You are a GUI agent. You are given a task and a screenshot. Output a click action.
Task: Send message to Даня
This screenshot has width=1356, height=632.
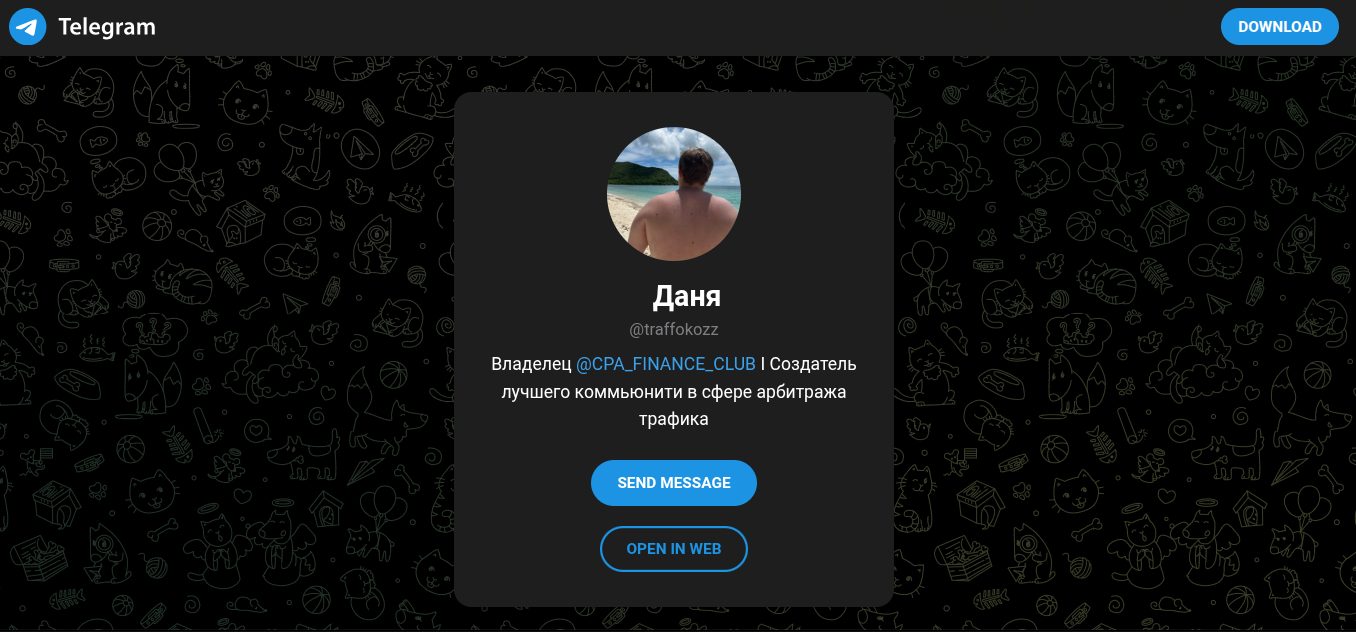click(673, 483)
